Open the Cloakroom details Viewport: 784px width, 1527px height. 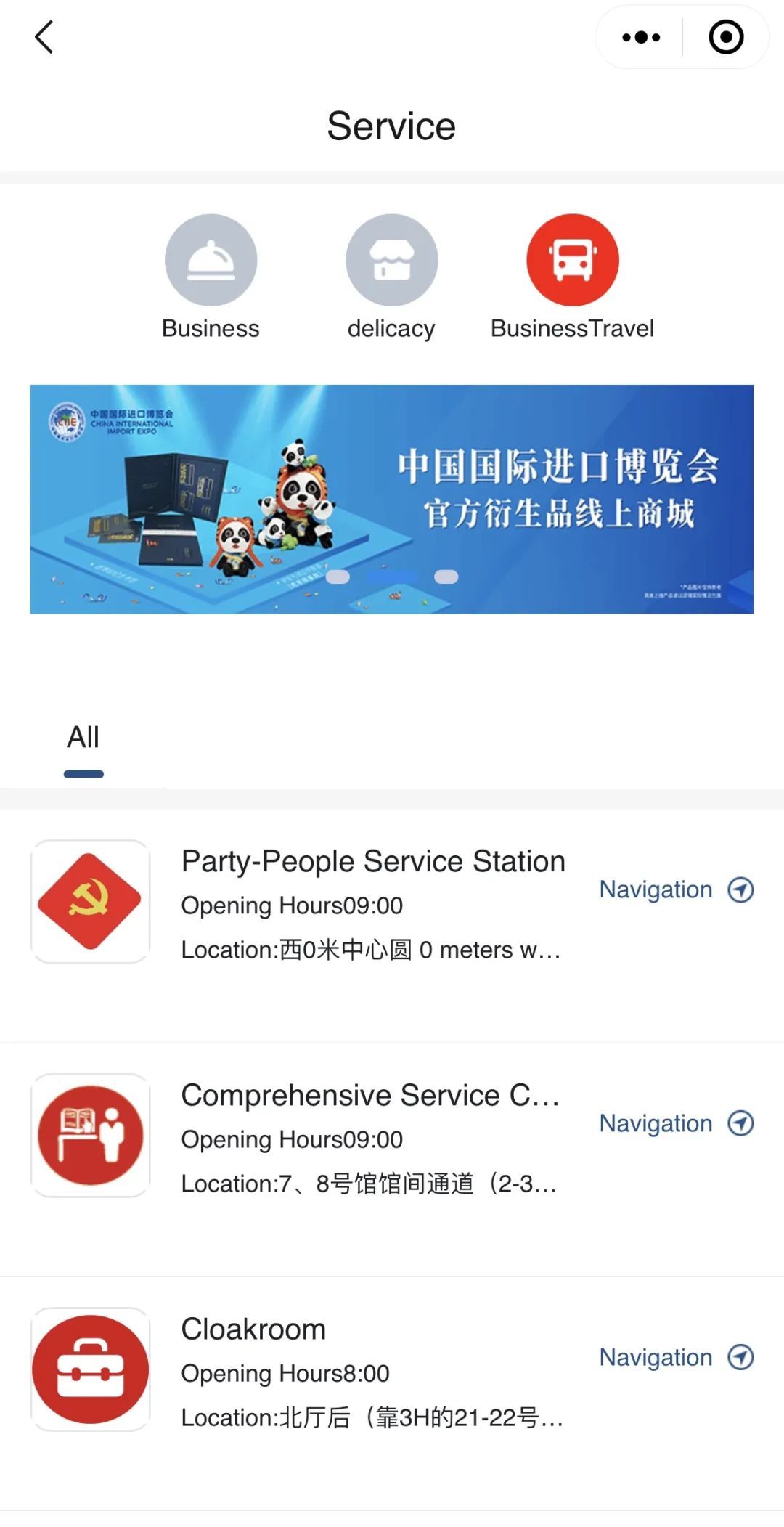(x=253, y=1329)
